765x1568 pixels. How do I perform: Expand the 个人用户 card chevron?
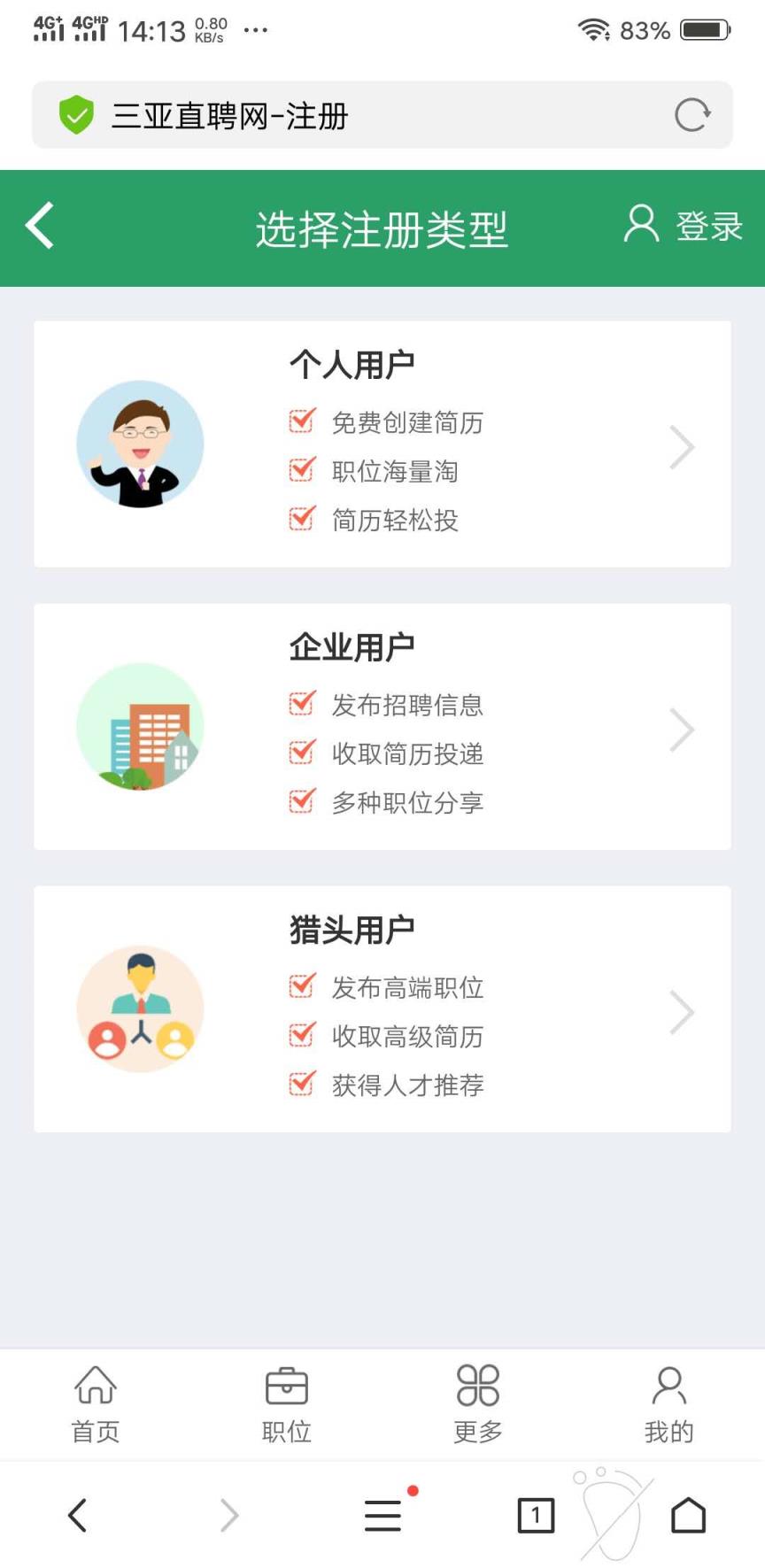(682, 446)
